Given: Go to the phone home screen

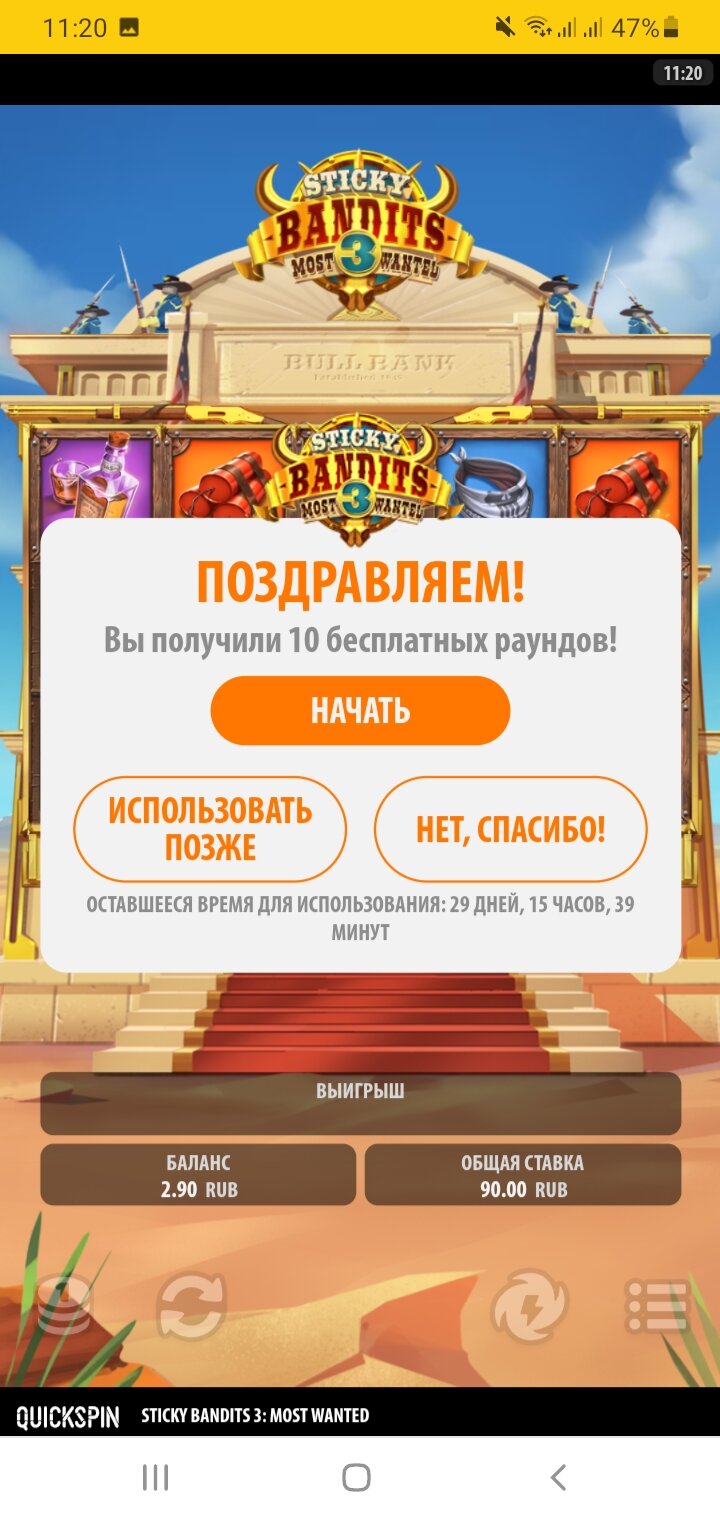Looking at the screenshot, I should point(356,1477).
